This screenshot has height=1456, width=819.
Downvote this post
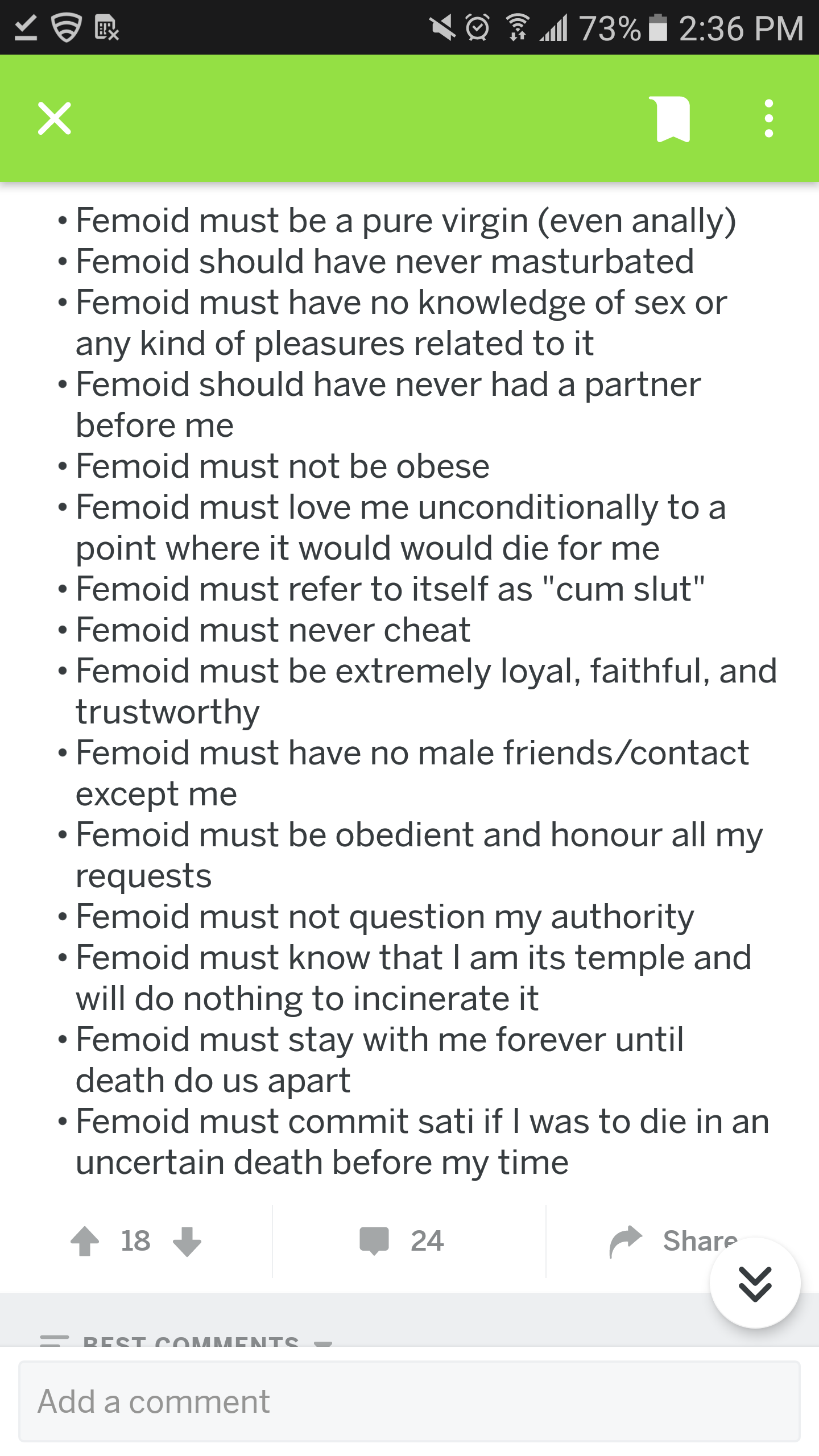187,1240
